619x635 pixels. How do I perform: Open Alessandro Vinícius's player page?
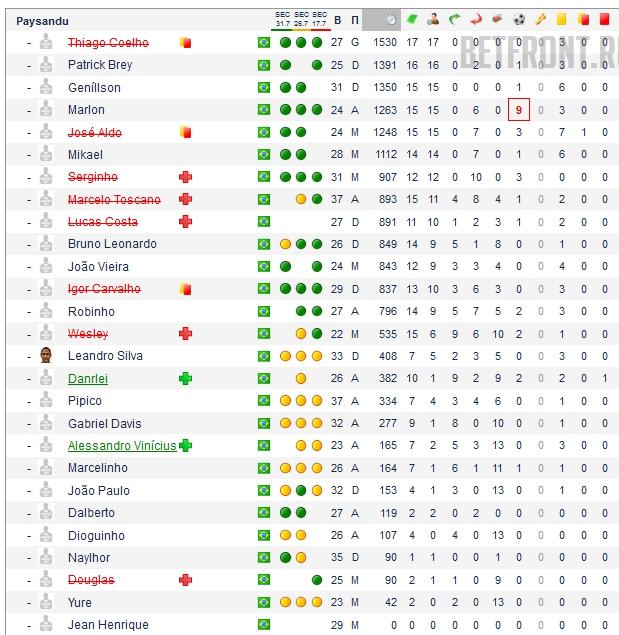pos(122,446)
